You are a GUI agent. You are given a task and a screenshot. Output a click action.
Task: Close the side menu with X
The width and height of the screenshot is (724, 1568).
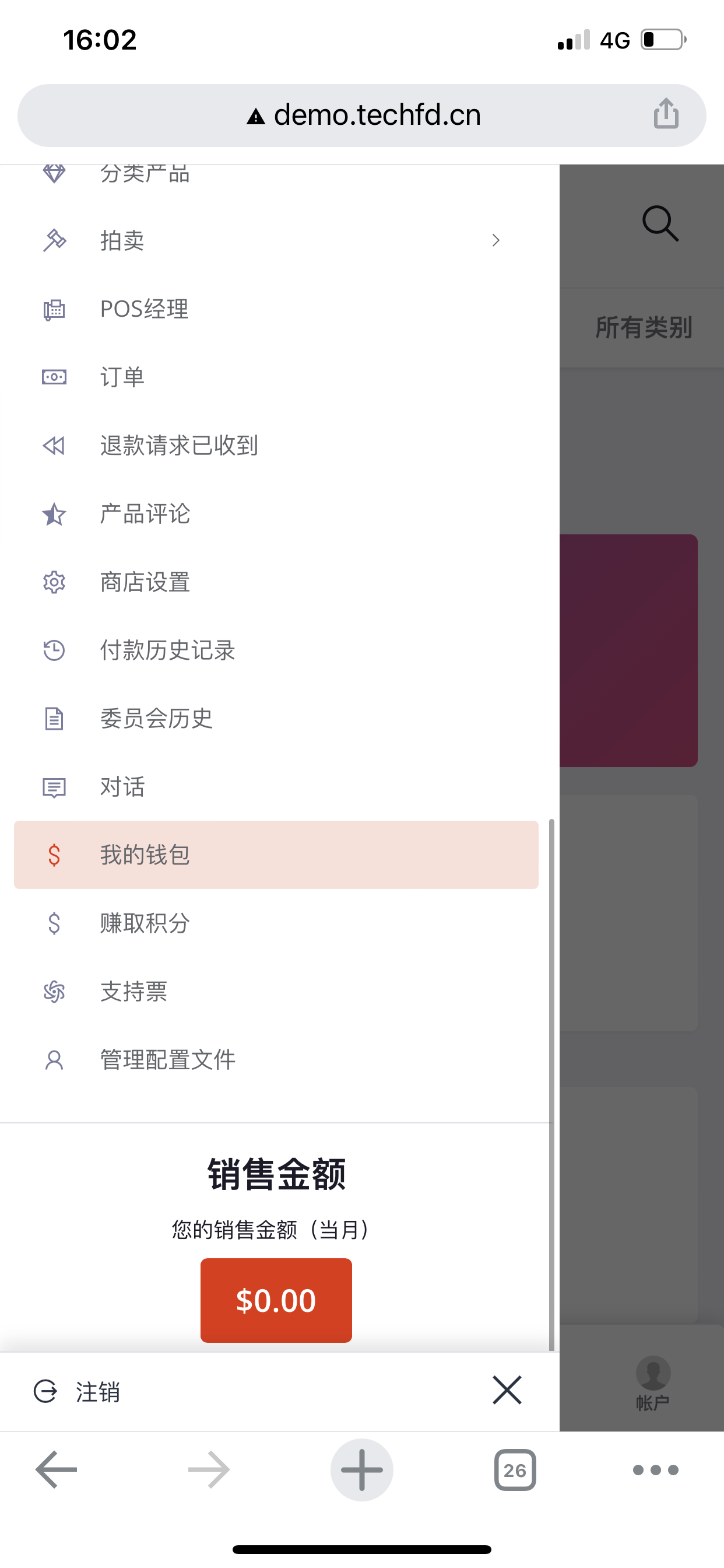pos(507,1390)
